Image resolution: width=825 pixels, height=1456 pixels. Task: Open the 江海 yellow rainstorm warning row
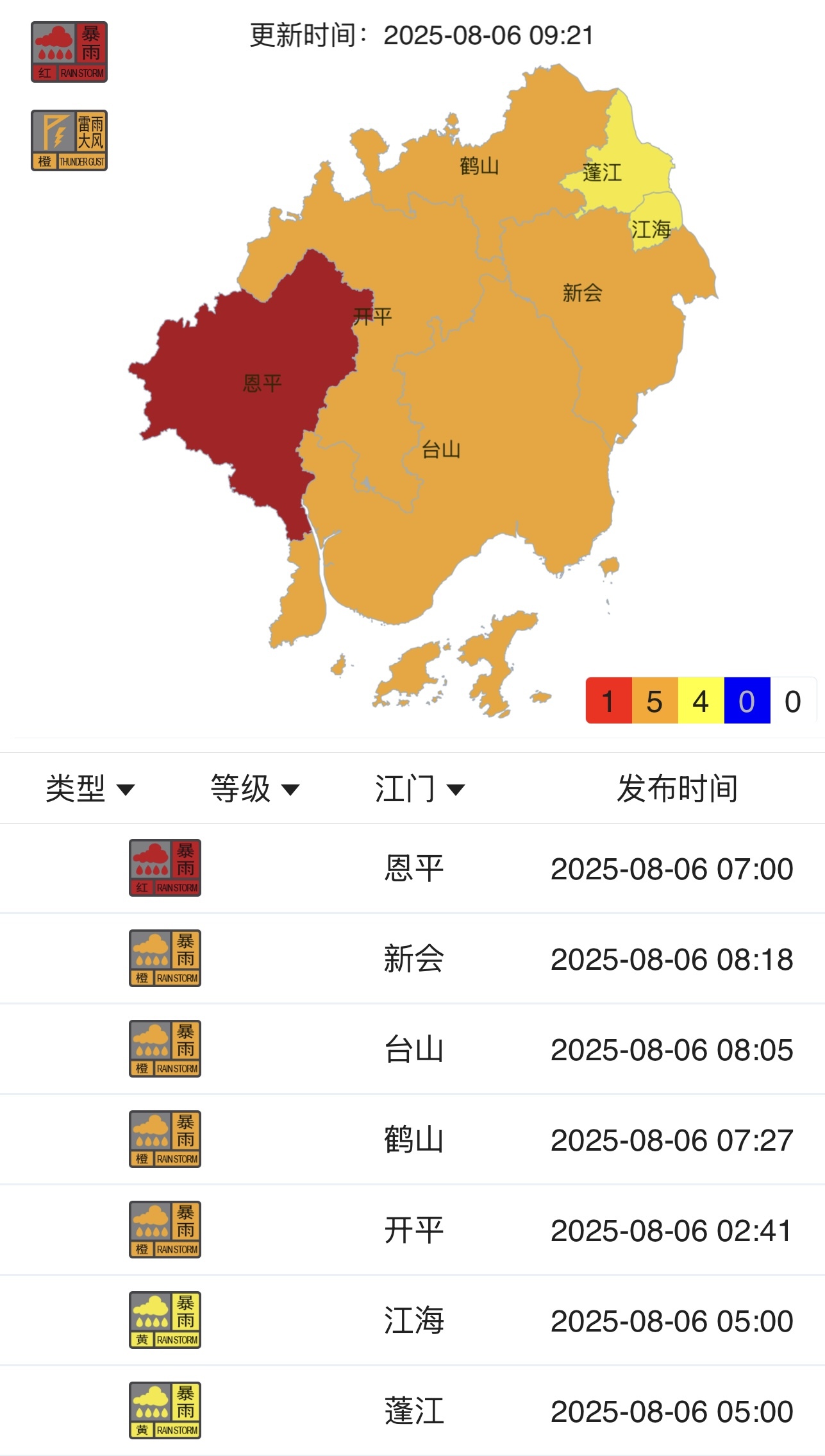click(413, 1321)
